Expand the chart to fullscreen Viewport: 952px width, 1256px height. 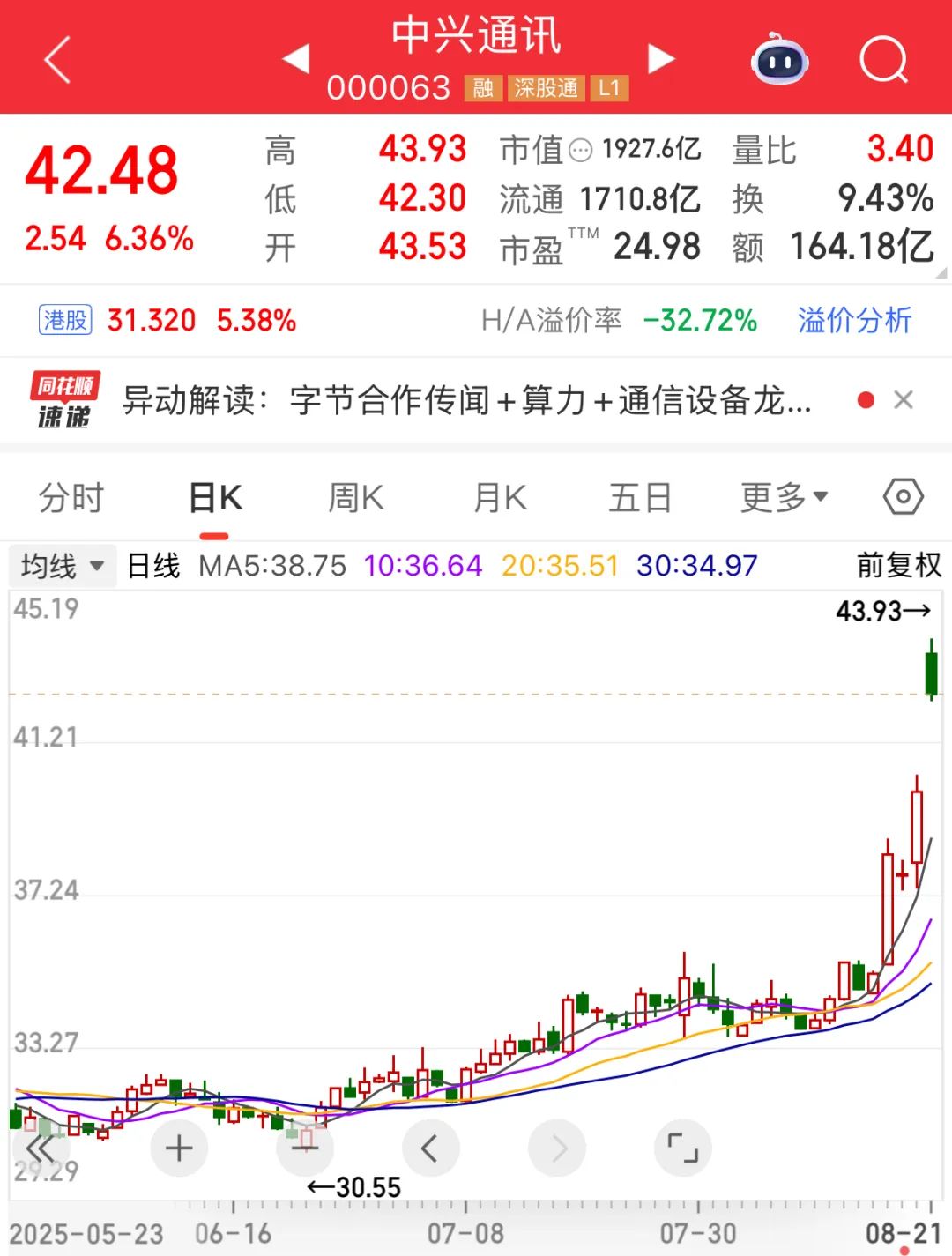682,1148
